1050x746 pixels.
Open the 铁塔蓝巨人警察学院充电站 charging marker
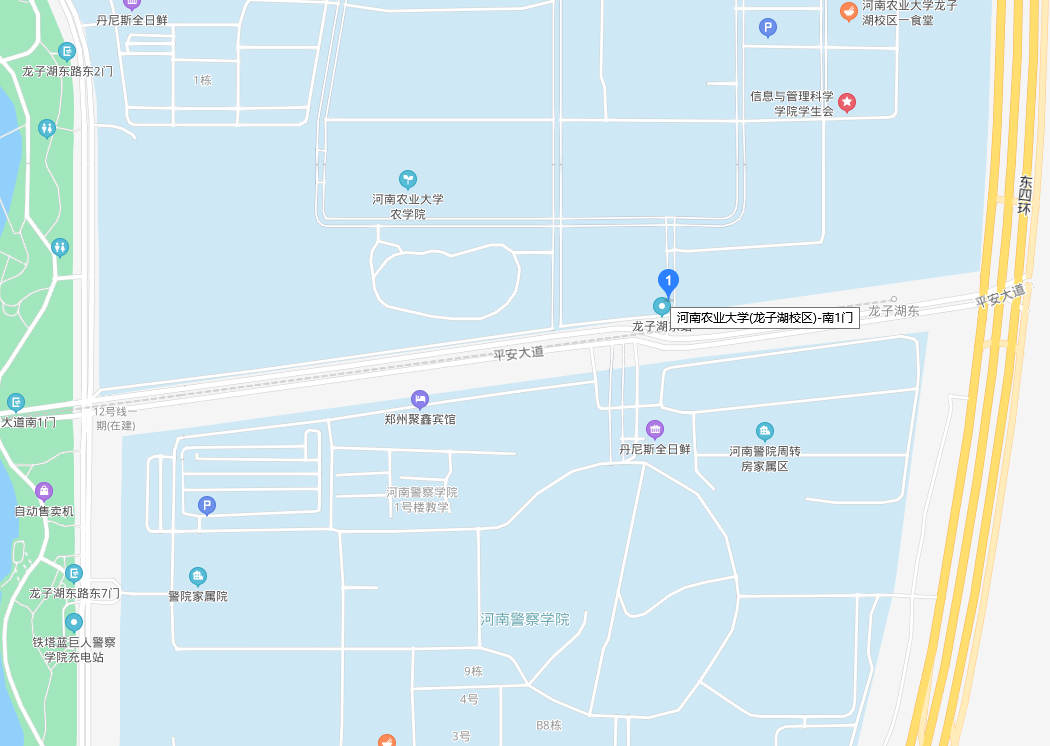[73, 622]
